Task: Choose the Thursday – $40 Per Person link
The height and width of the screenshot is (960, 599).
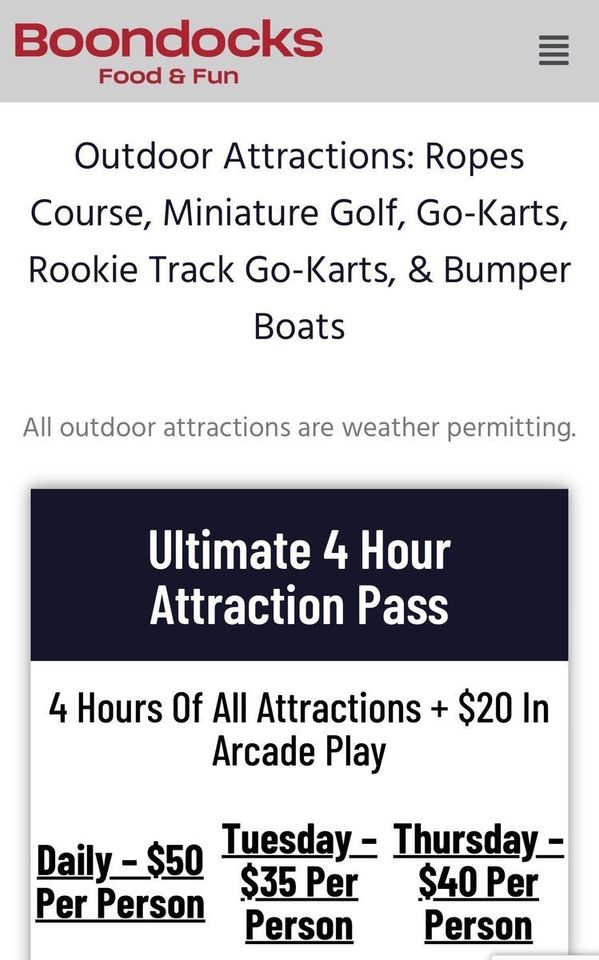Action: [x=478, y=882]
